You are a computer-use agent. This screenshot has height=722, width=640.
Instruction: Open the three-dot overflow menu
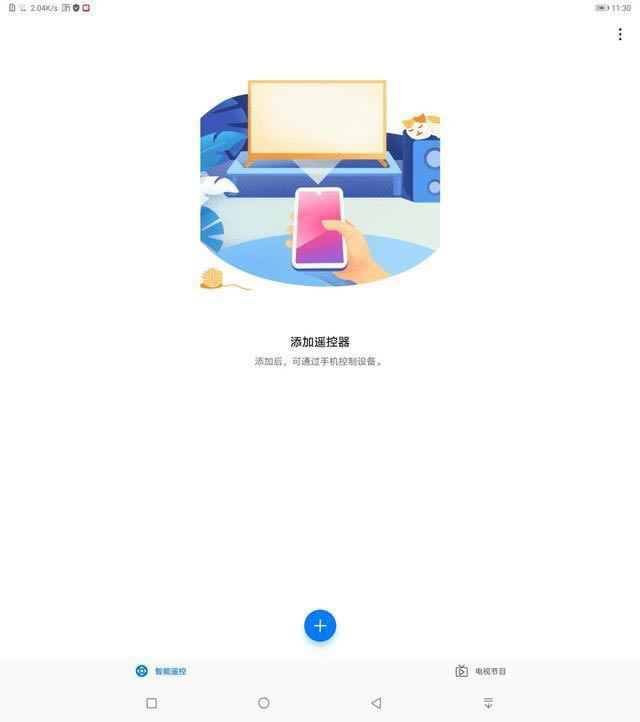620,34
